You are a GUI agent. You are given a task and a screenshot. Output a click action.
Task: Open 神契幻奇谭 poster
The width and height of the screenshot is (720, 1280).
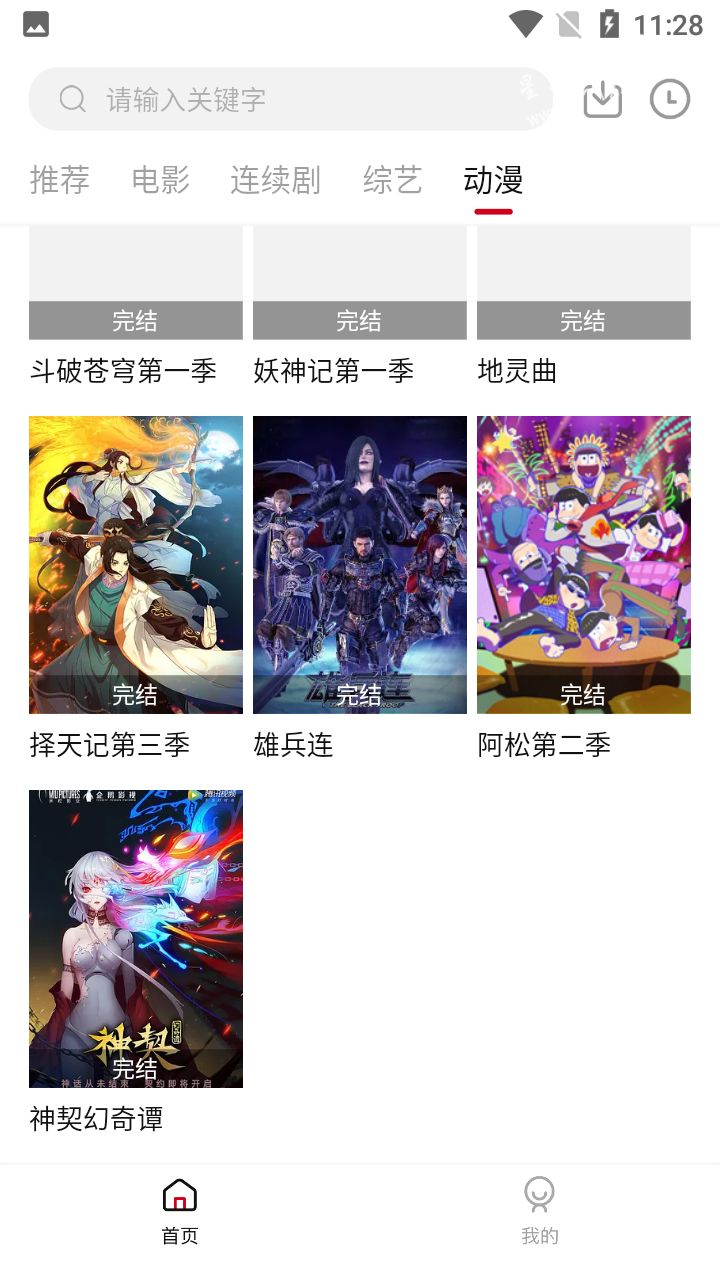[x=136, y=939]
